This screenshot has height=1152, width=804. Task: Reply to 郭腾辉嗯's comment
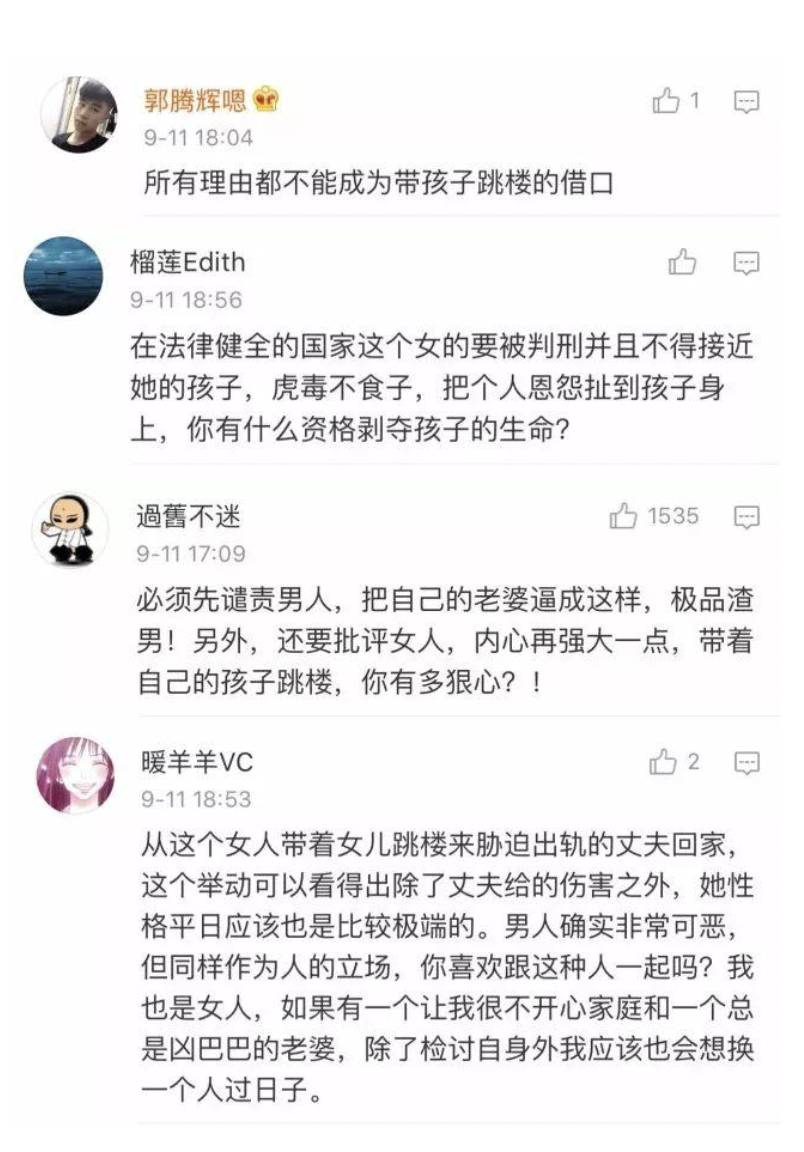coord(746,101)
